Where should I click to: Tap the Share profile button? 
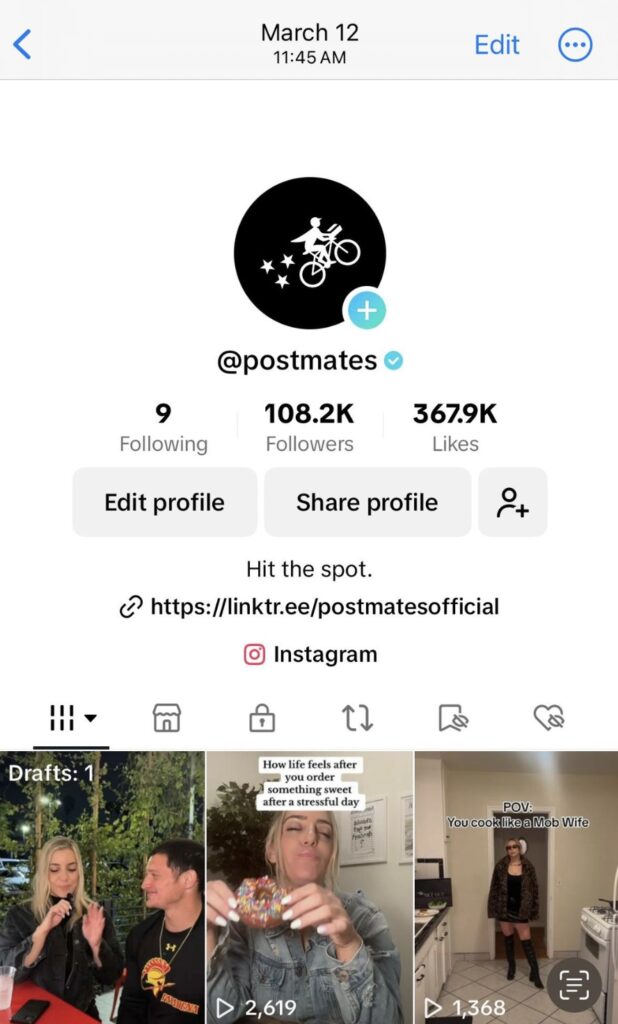tap(367, 502)
